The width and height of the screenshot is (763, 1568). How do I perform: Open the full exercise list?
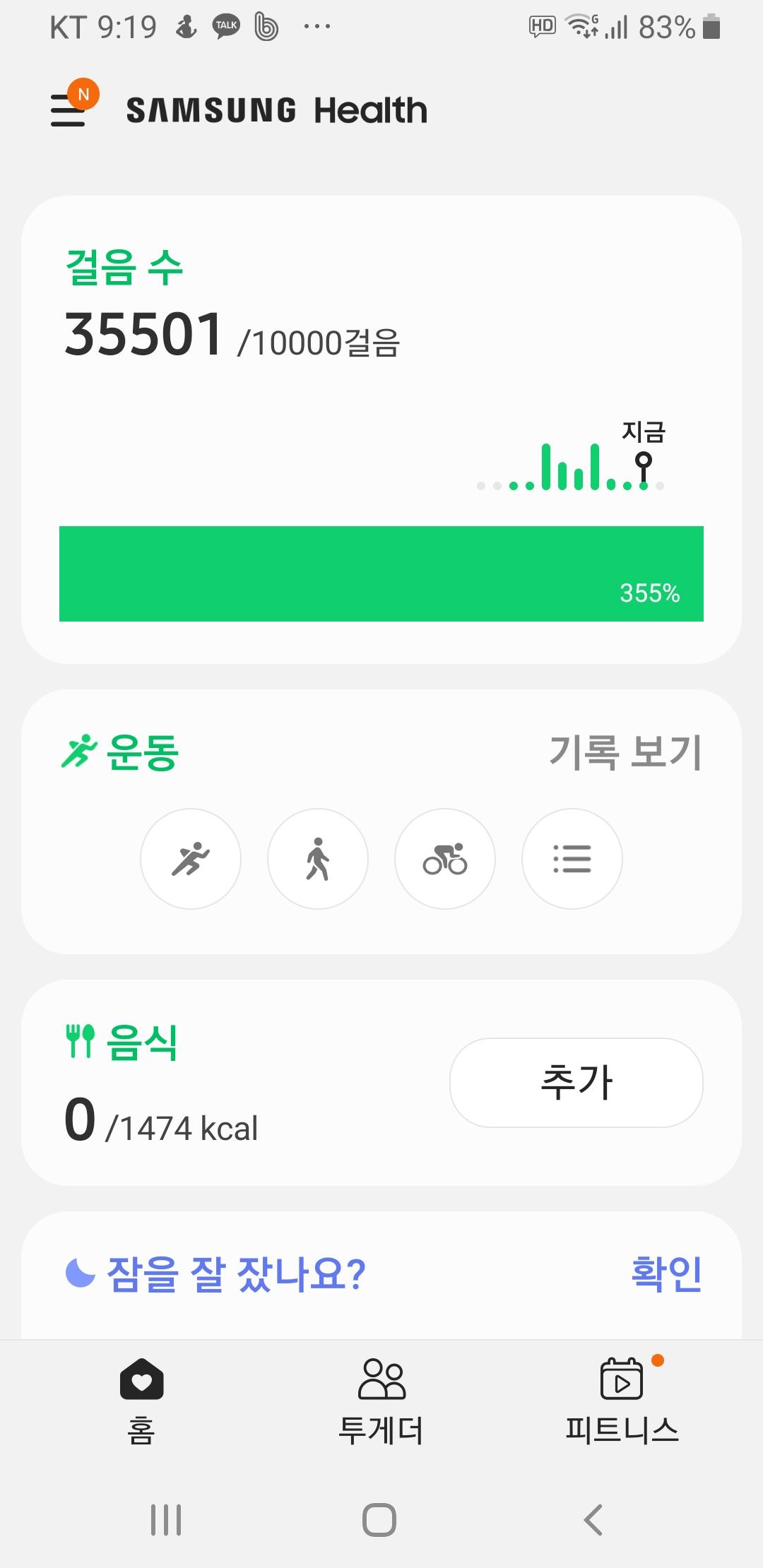pos(572,859)
